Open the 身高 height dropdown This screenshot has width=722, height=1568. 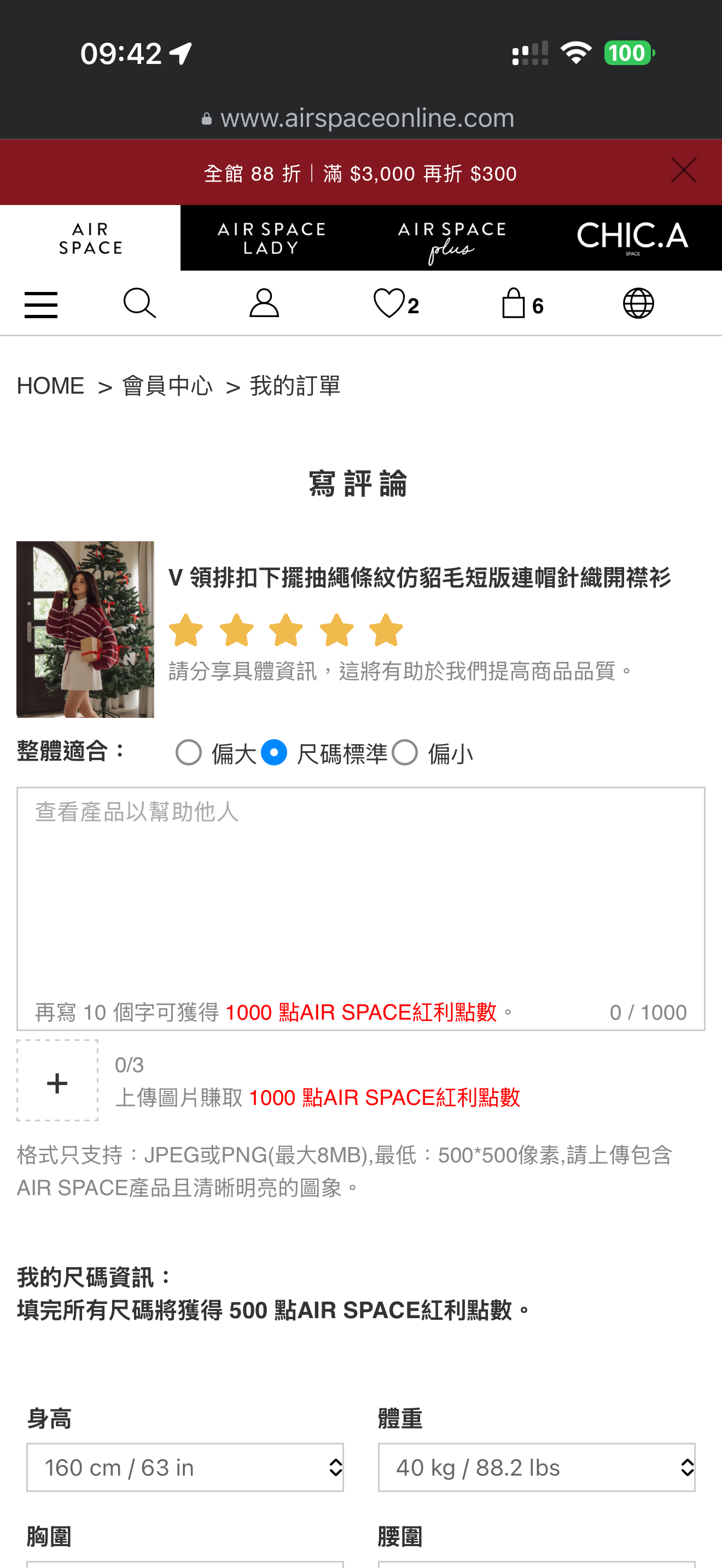(185, 1467)
